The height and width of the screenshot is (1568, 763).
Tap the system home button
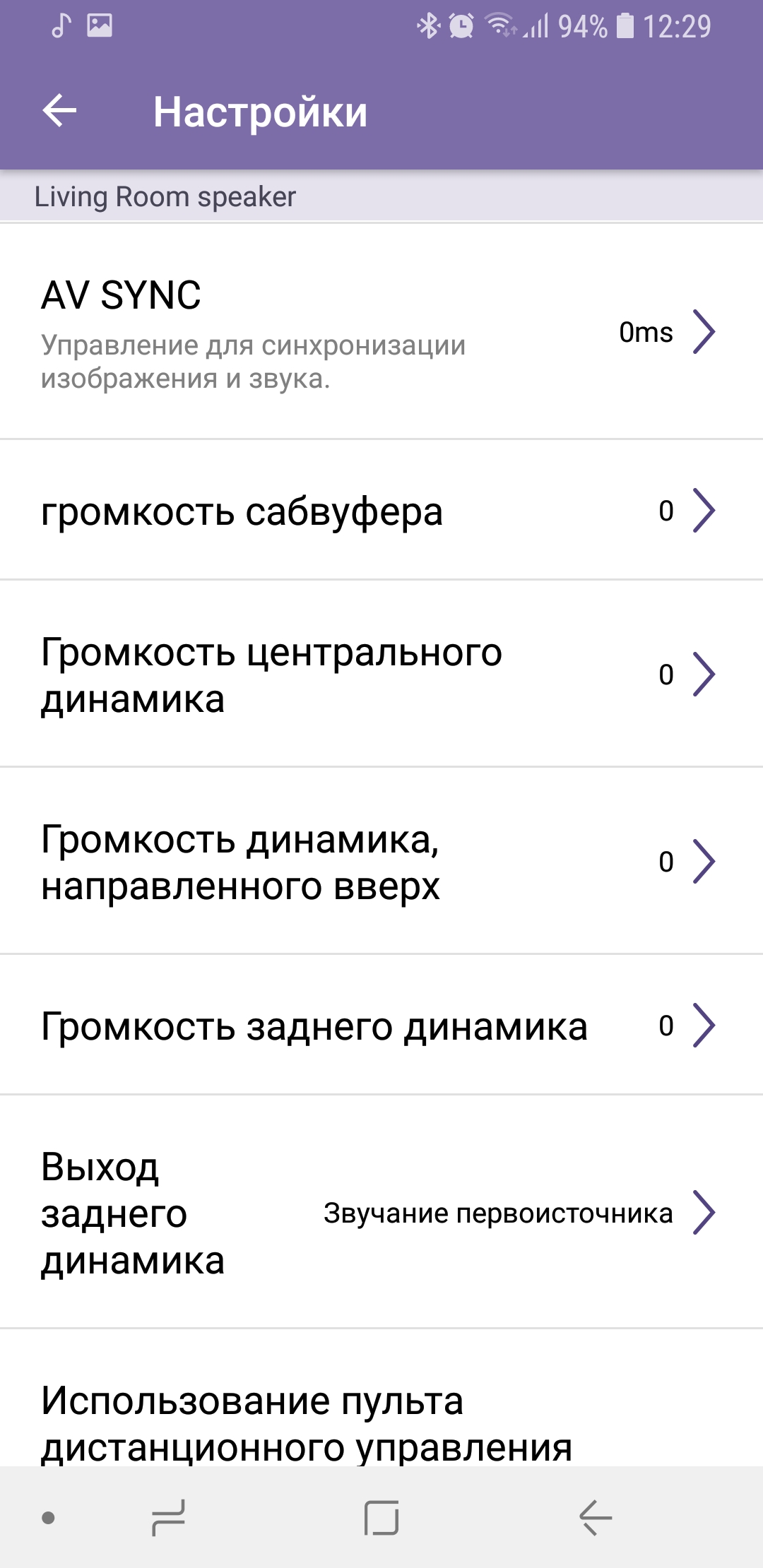[381, 1518]
